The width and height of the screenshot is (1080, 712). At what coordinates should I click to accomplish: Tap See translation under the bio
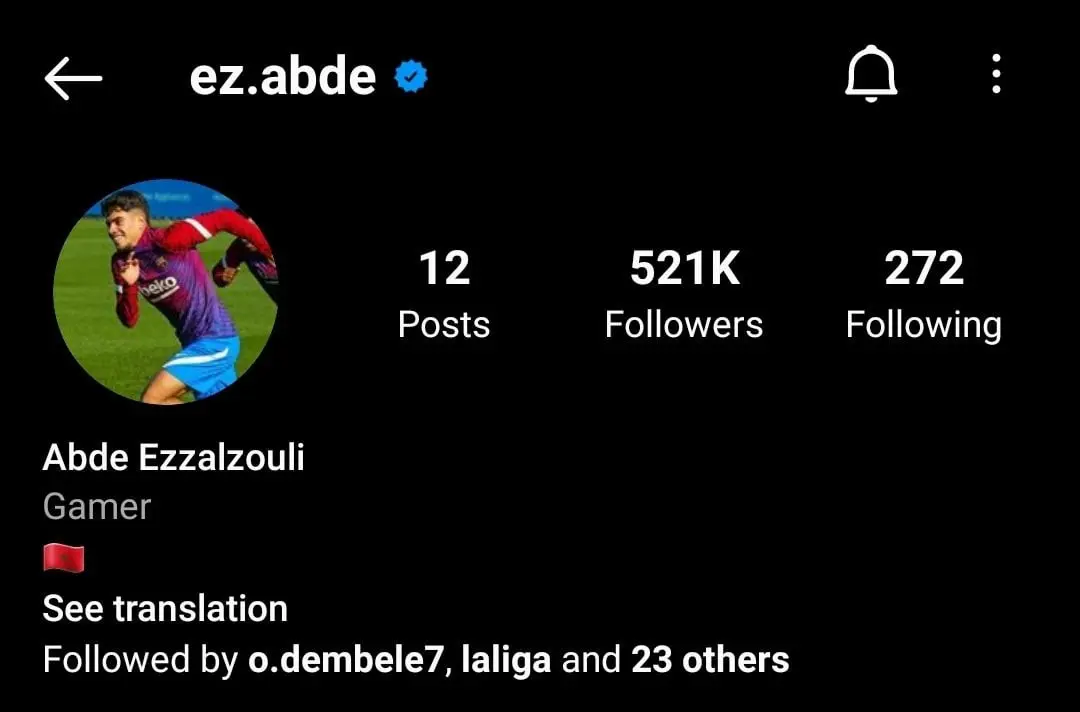[165, 608]
